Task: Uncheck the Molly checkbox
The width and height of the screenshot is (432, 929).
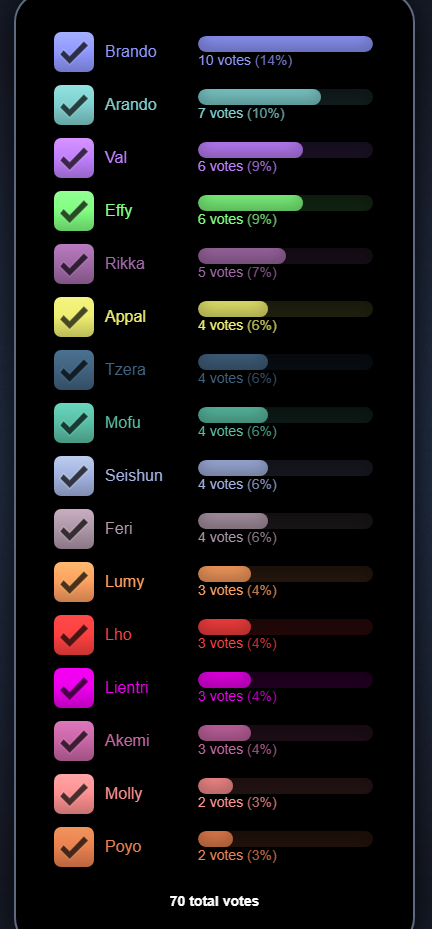Action: coord(74,794)
